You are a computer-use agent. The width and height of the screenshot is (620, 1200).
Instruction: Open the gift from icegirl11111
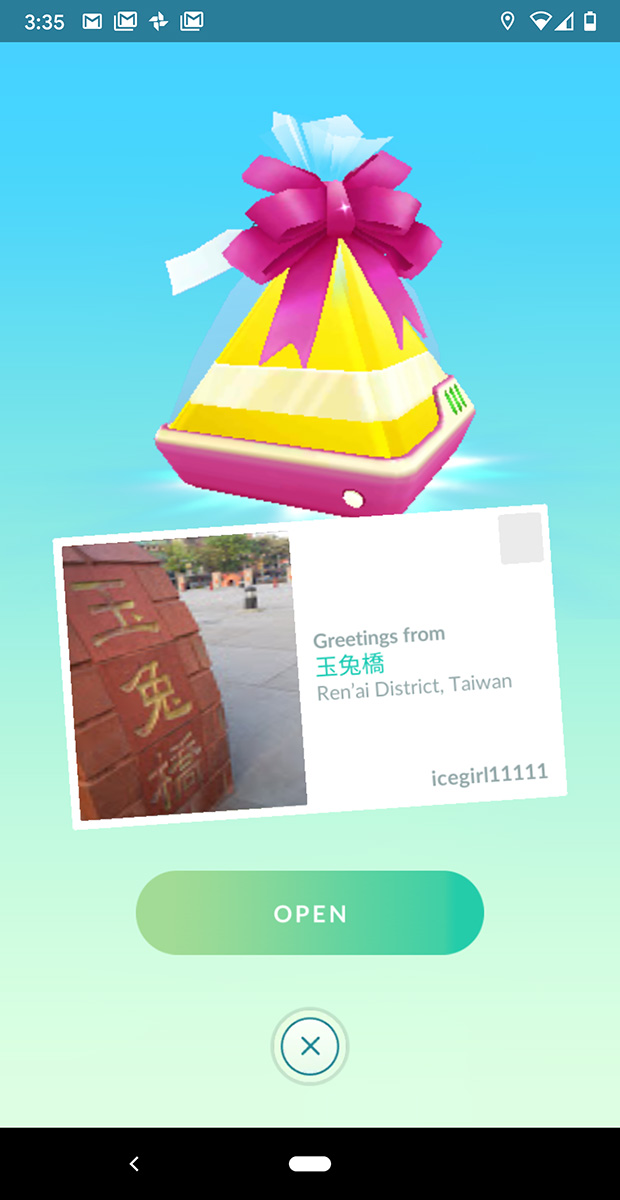[x=310, y=913]
